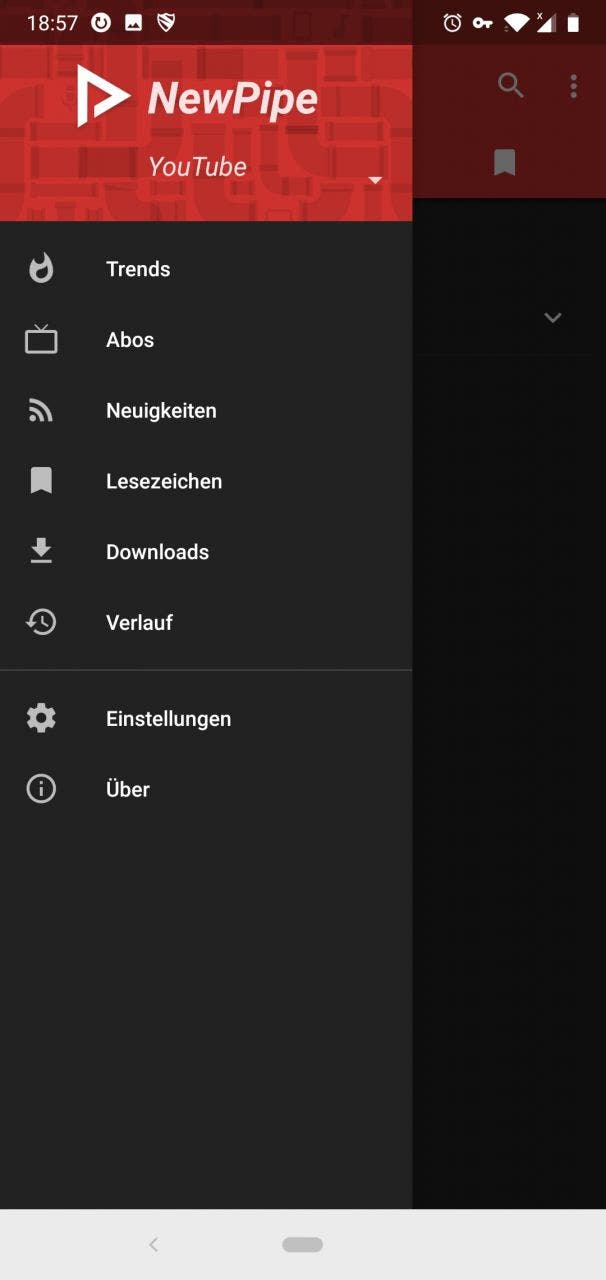Tap the search magnifier icon

tap(511, 86)
